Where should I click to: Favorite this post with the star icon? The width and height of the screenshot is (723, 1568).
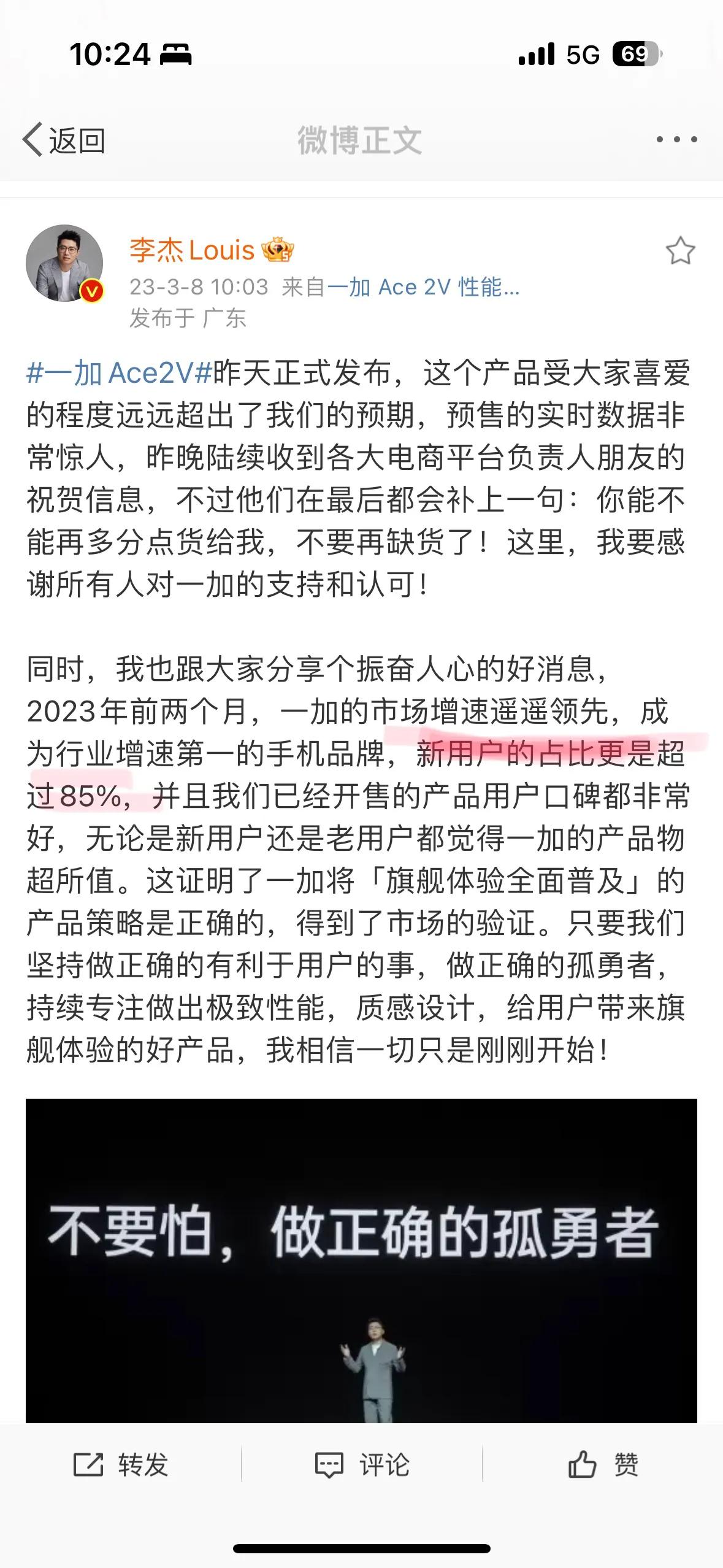point(680,250)
